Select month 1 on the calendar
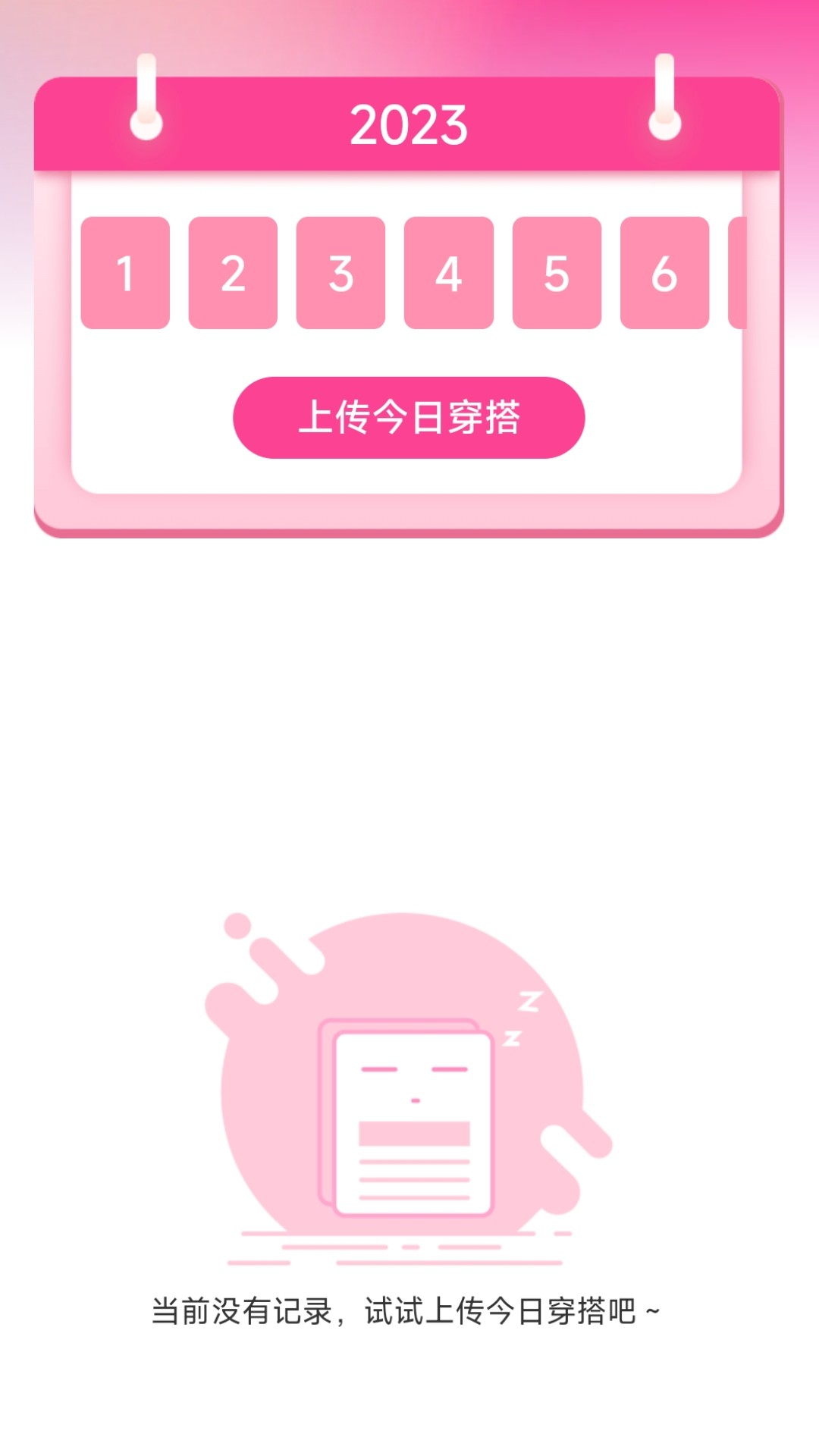 pyautogui.click(x=126, y=273)
